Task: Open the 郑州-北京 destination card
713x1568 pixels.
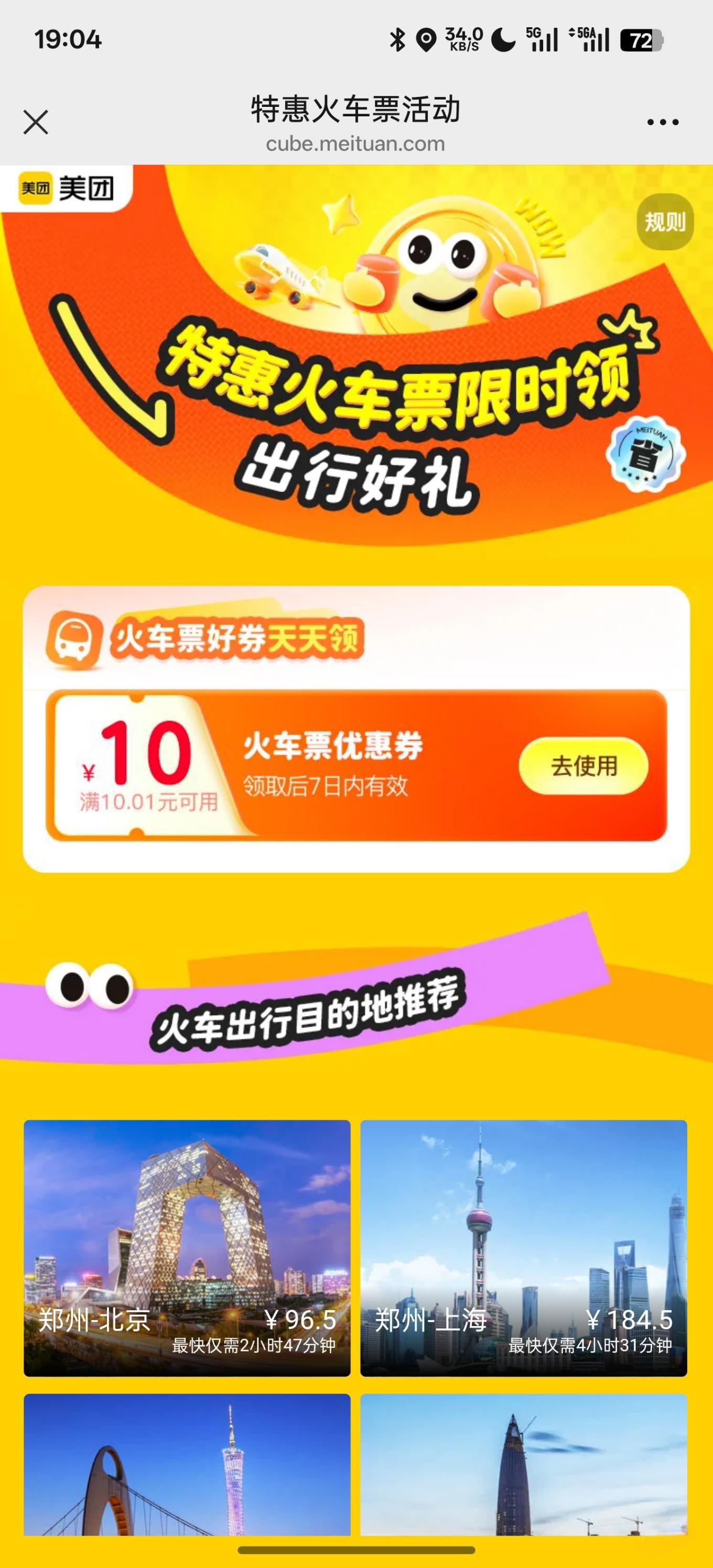Action: pyautogui.click(x=187, y=1247)
